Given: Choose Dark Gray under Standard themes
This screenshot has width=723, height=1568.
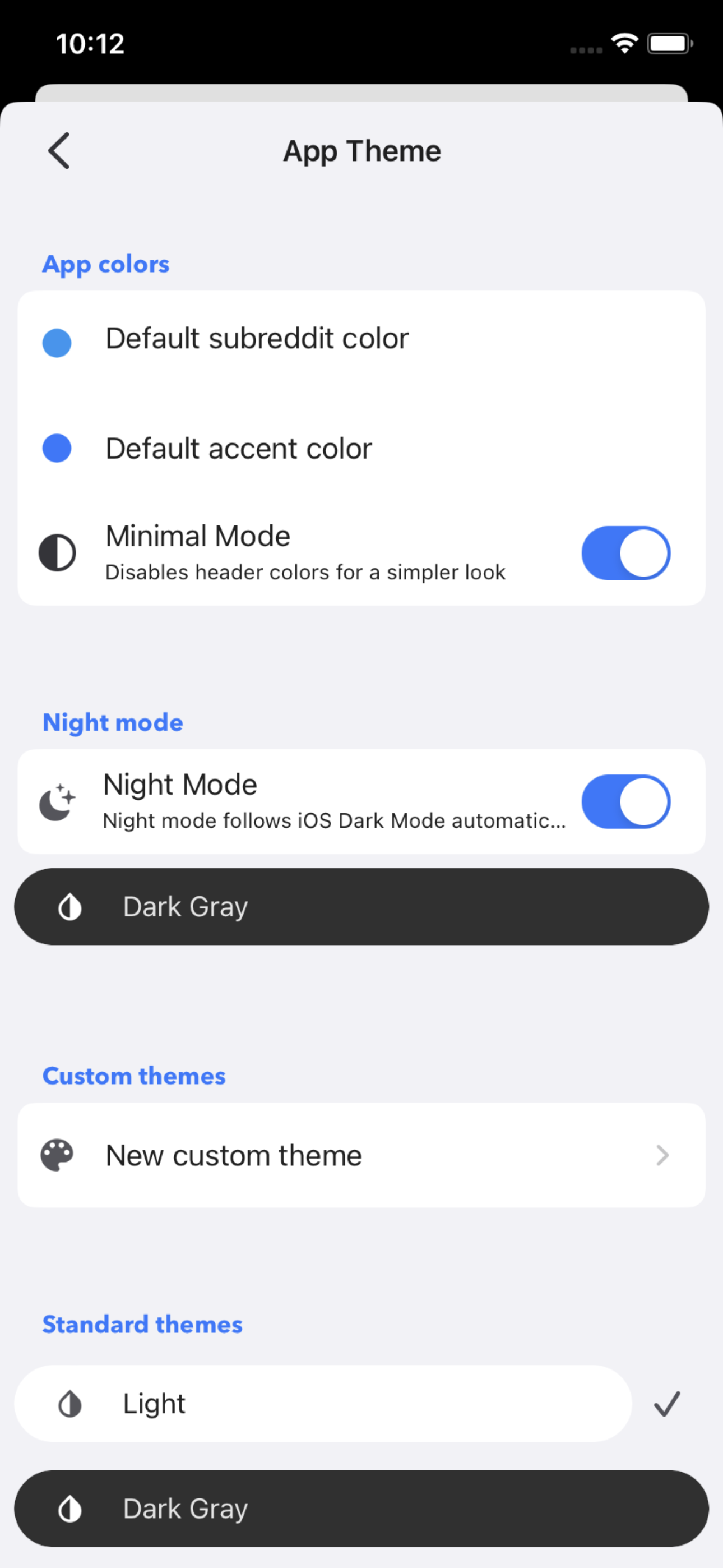Looking at the screenshot, I should (x=361, y=1509).
